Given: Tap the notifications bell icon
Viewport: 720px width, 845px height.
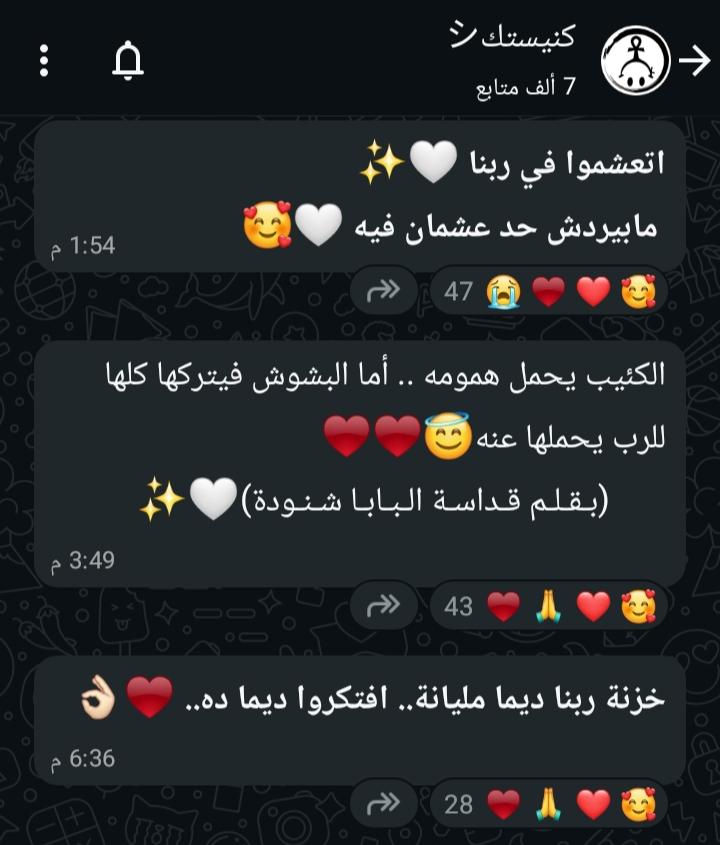Looking at the screenshot, I should coord(128,61).
